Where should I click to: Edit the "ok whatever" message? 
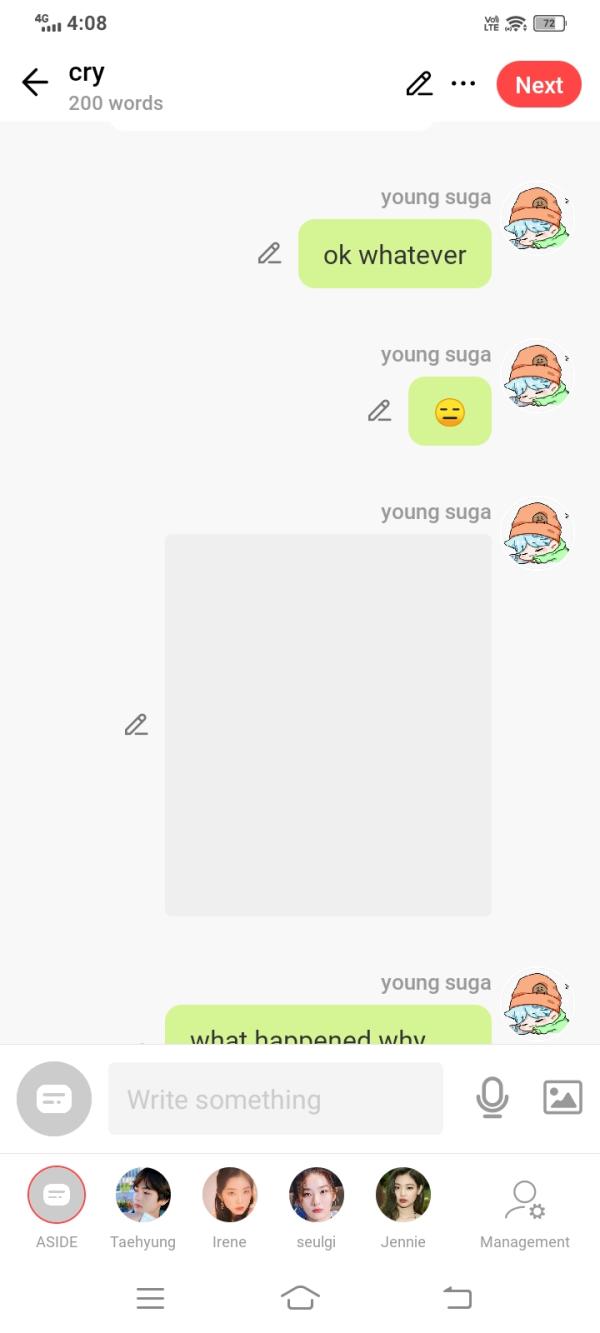[269, 254]
